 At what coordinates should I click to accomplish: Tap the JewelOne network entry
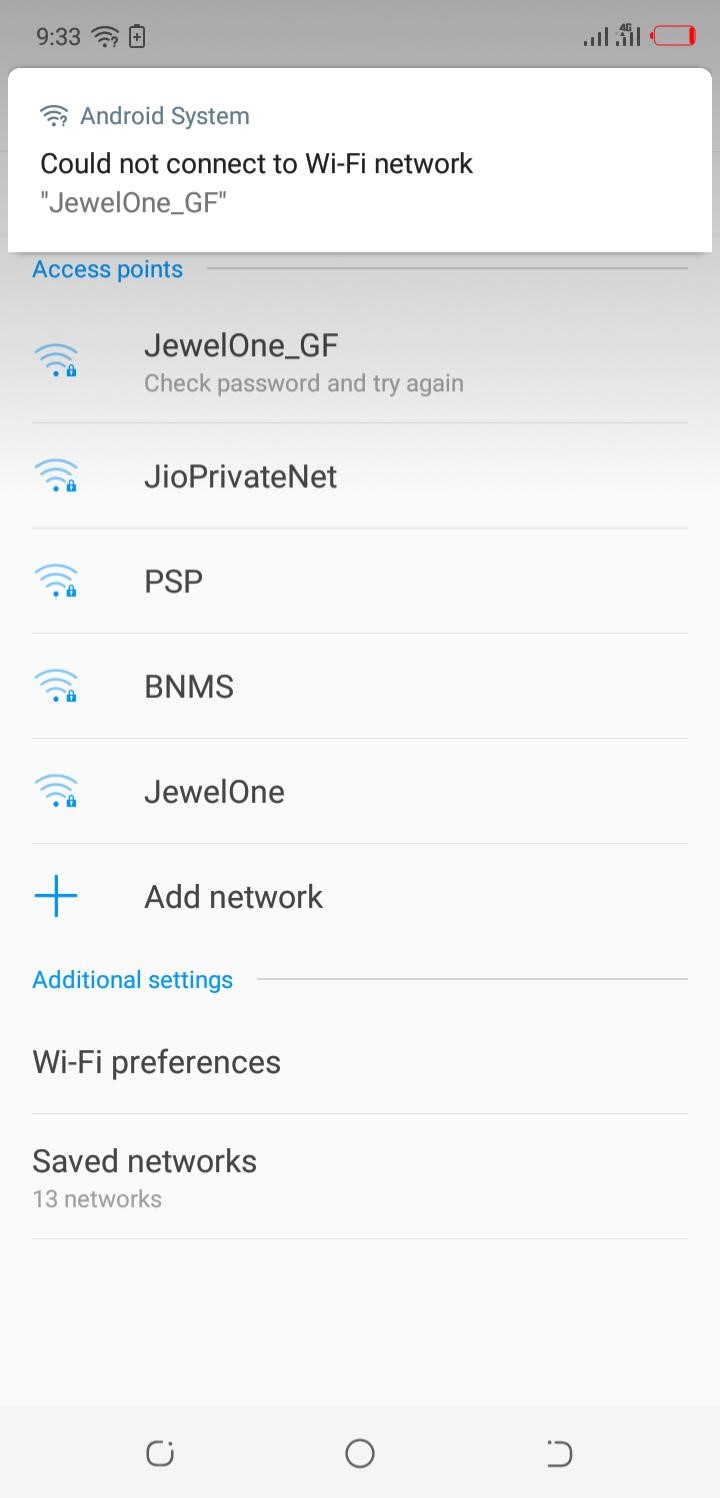click(x=360, y=791)
